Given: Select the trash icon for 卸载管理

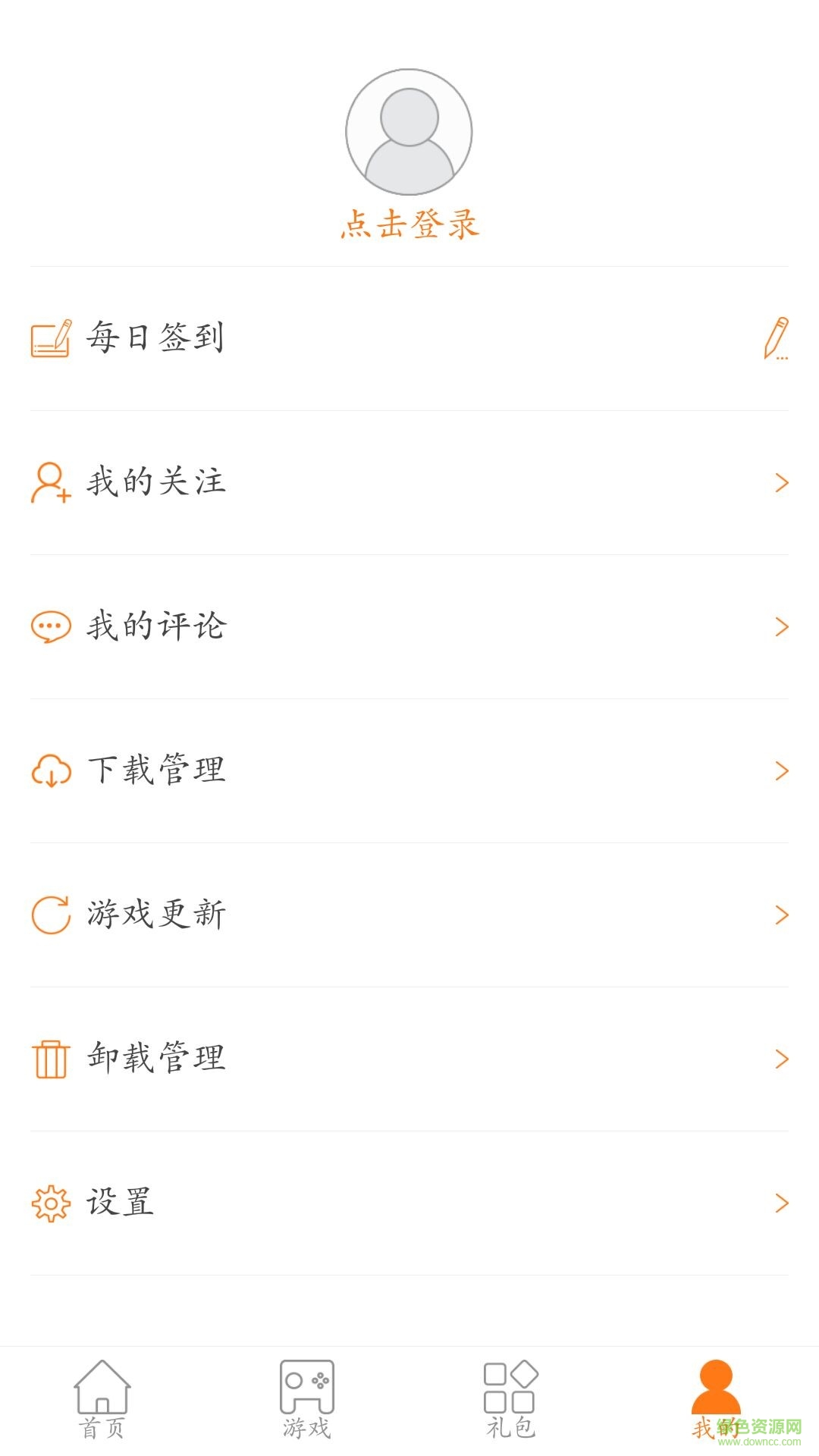Looking at the screenshot, I should coord(49,1060).
